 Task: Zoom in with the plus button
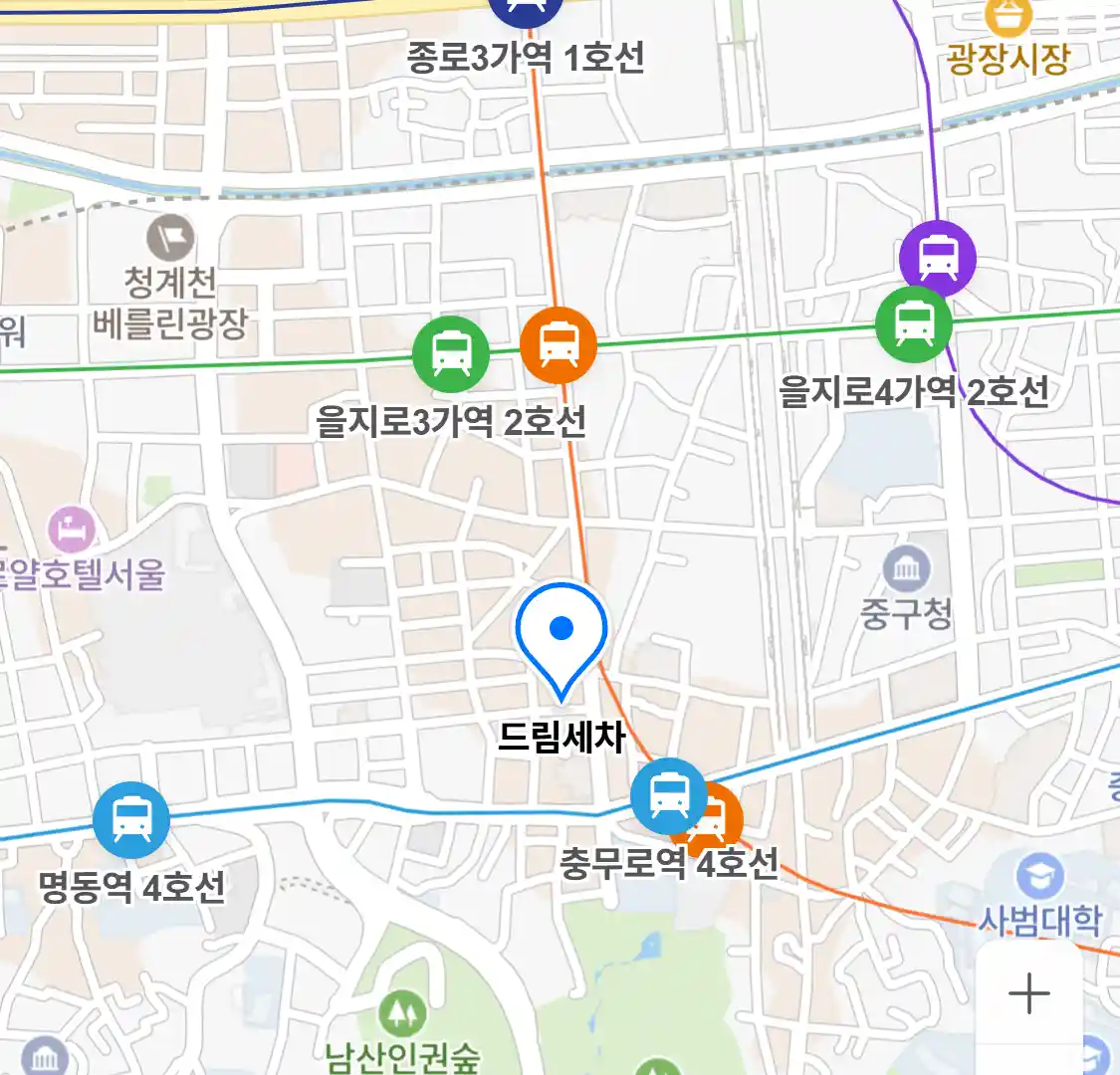[1028, 993]
